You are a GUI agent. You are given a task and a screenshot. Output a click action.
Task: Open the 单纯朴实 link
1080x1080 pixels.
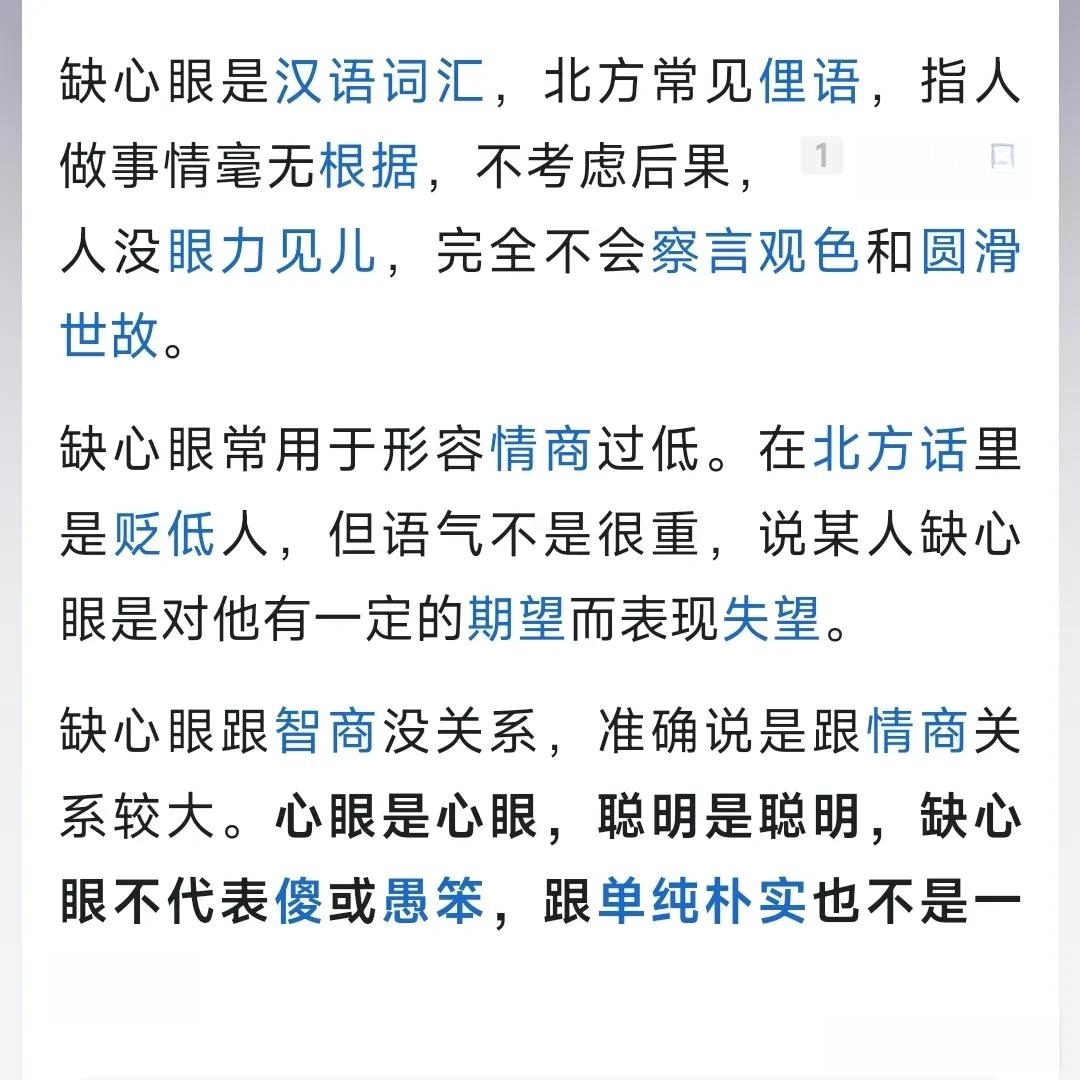coord(701,902)
